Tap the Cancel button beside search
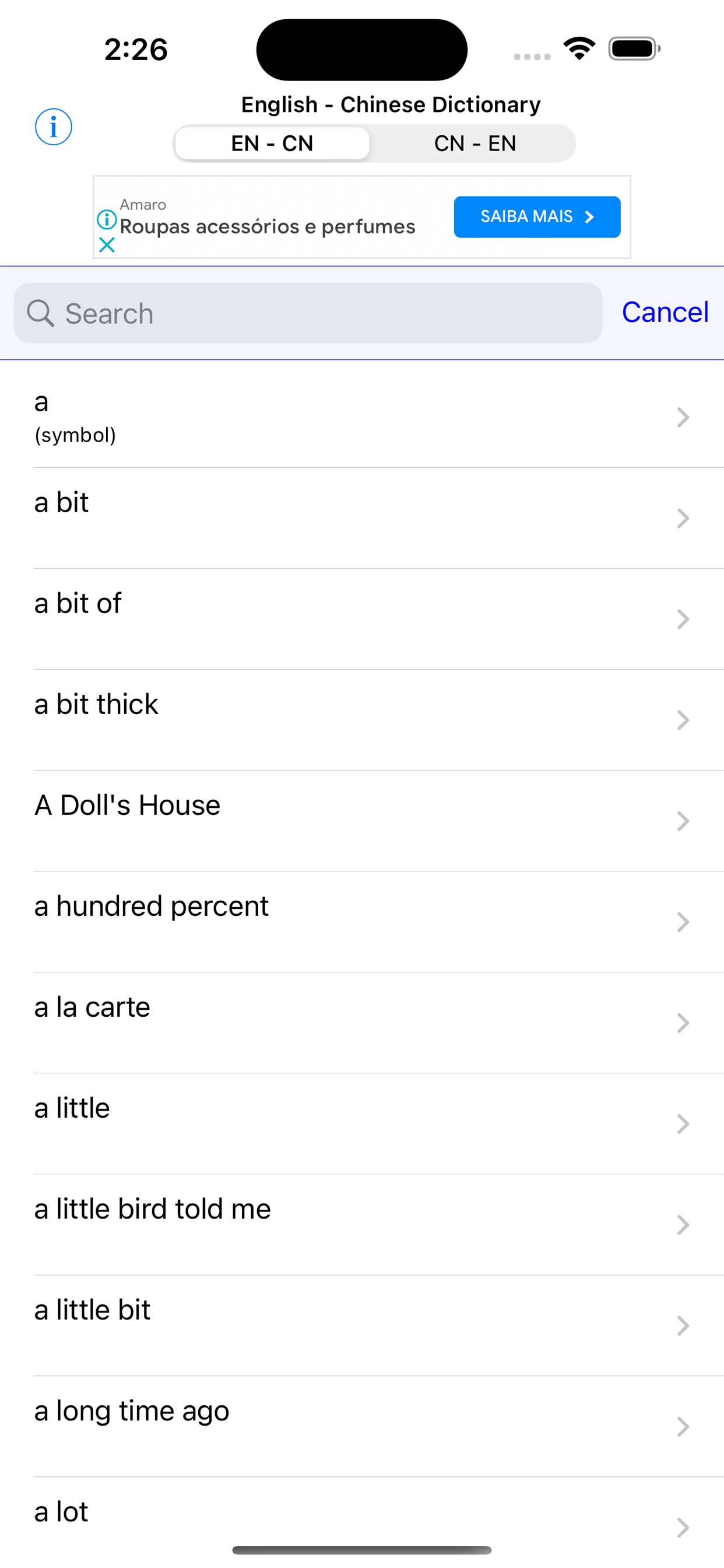 (x=665, y=311)
